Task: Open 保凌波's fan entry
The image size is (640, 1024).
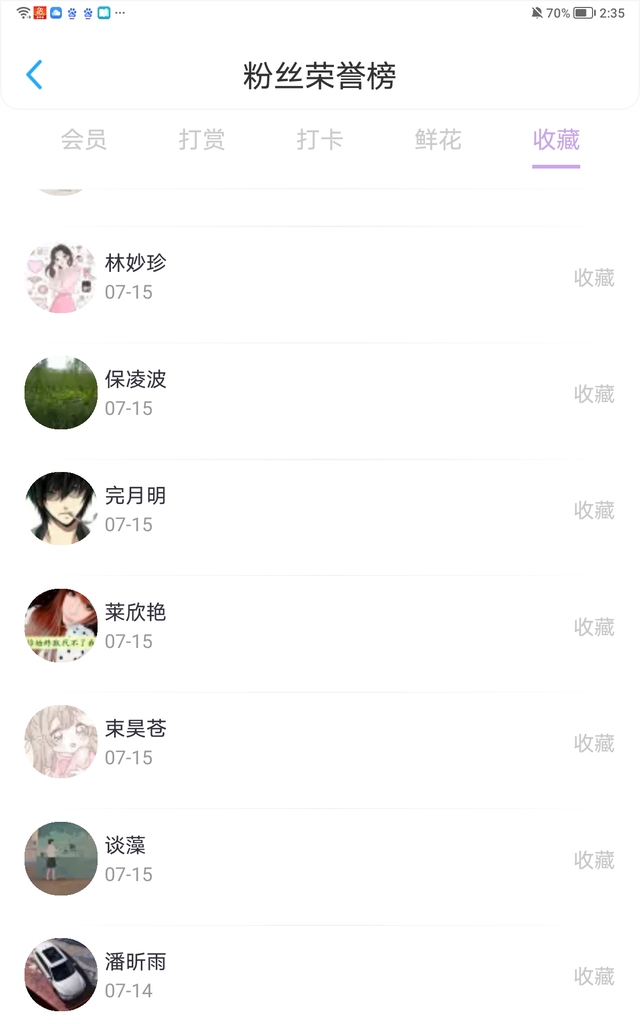Action: coord(320,394)
